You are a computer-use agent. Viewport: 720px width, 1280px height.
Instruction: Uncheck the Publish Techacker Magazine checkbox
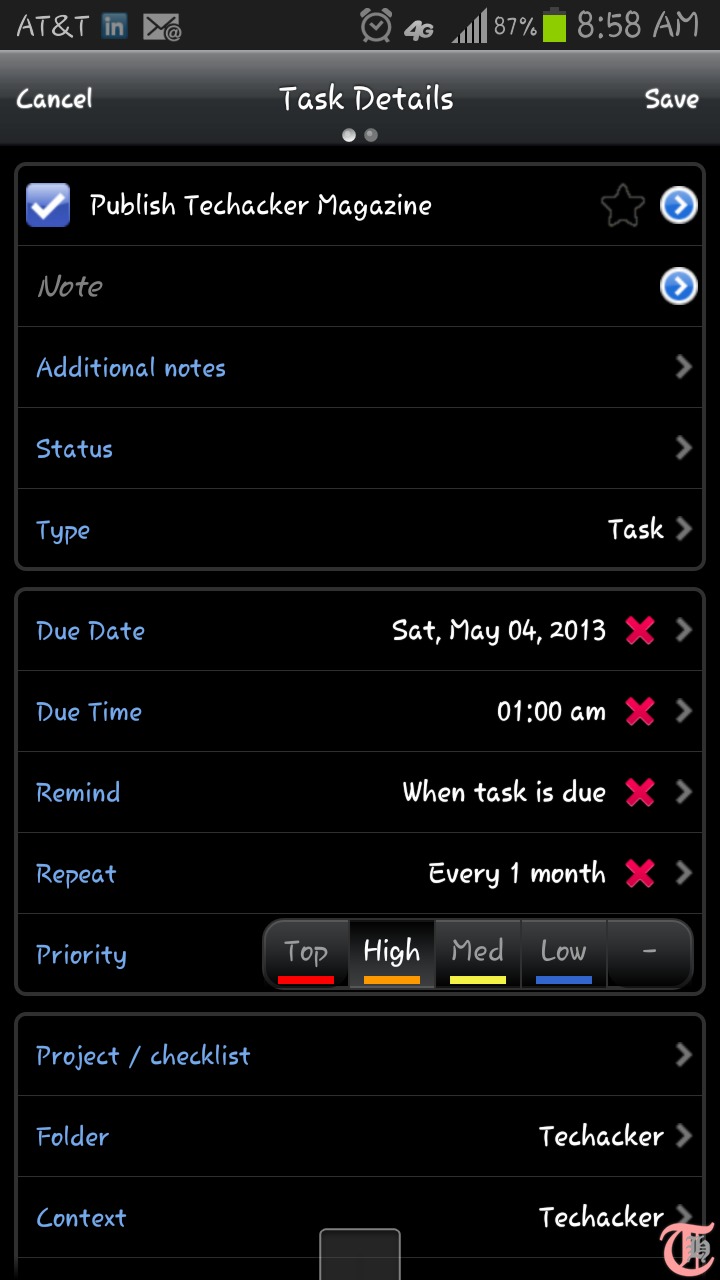tap(48, 205)
